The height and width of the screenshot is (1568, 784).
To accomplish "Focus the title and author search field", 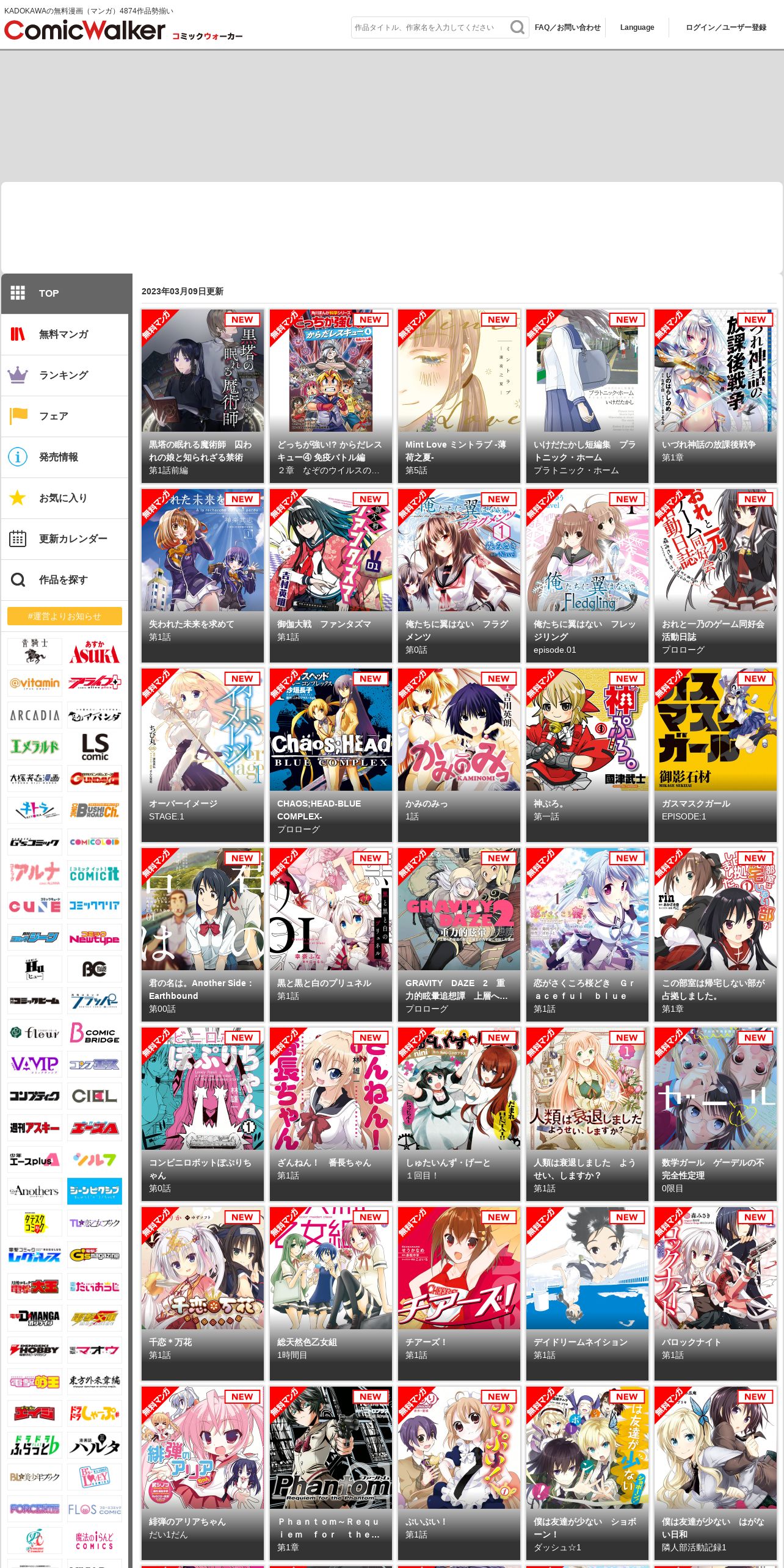I will coord(427,27).
